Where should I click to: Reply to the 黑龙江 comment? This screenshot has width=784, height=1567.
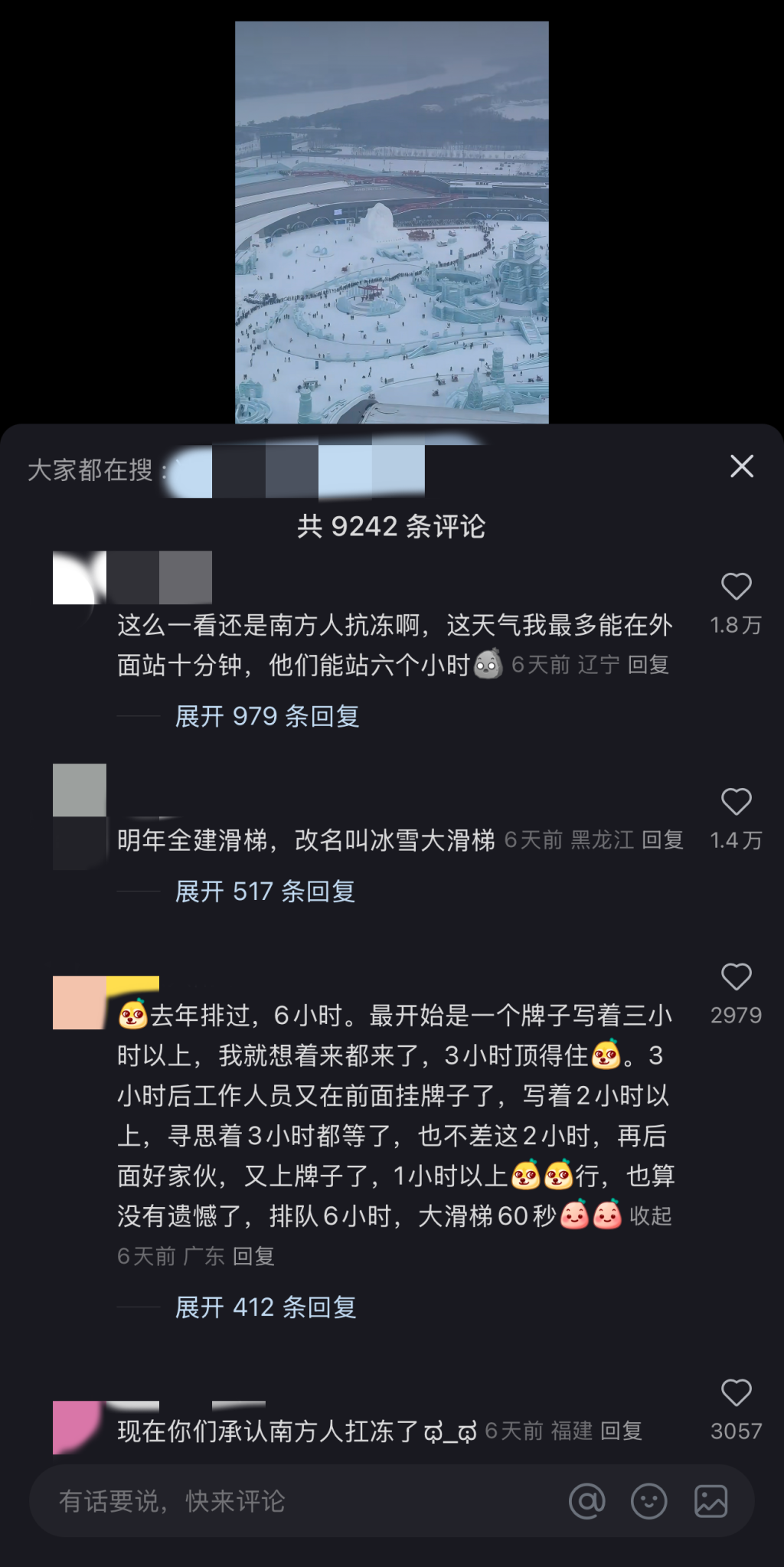tap(662, 840)
